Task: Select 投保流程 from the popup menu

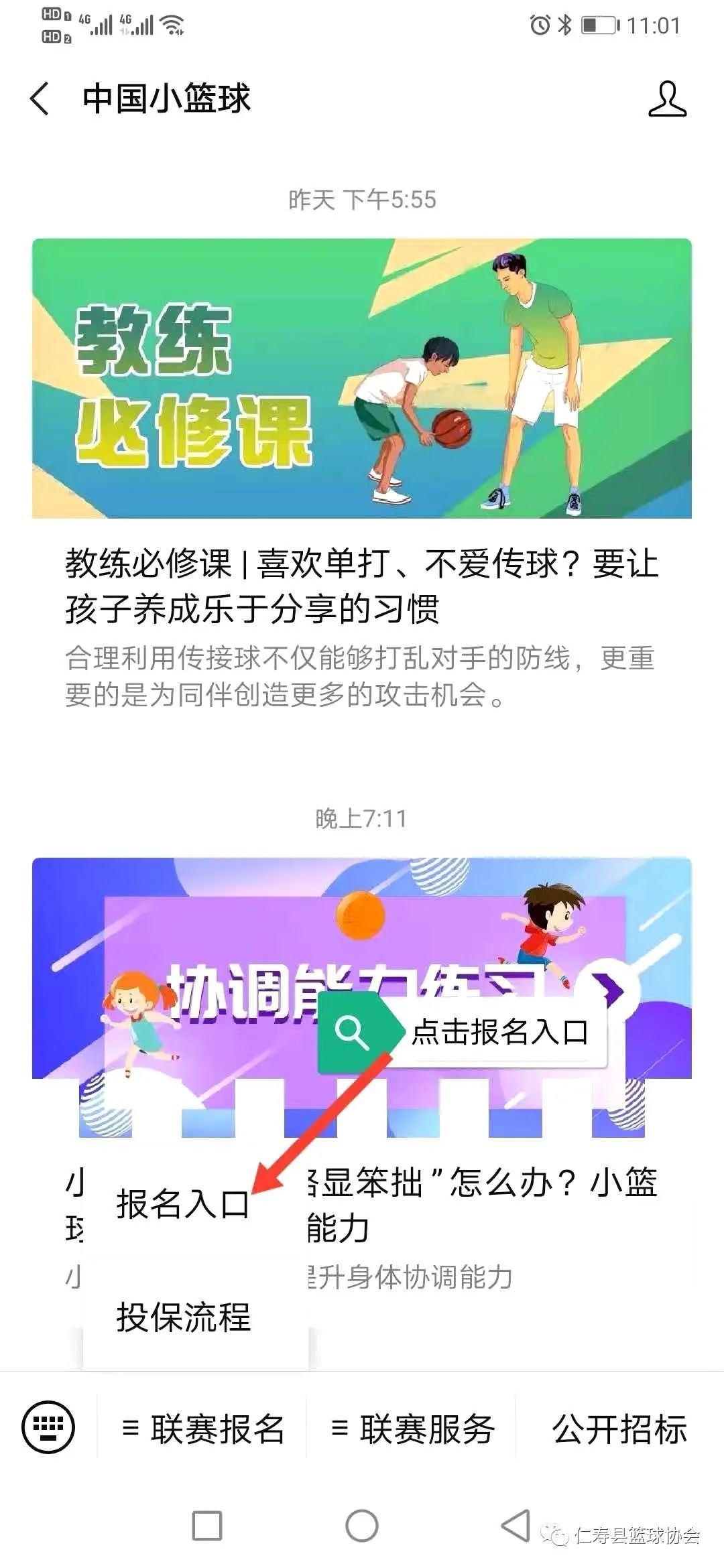Action: (183, 1317)
